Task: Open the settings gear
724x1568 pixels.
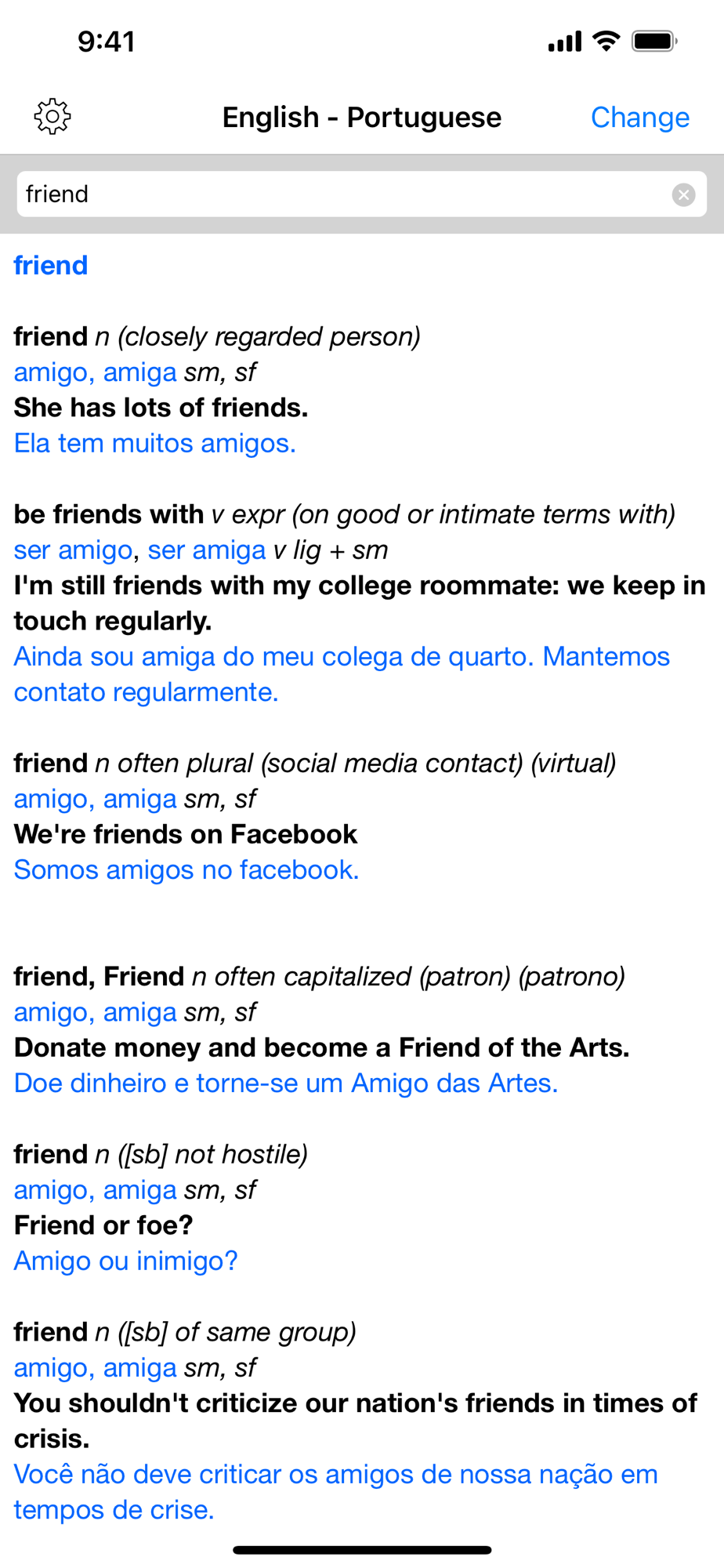Action: [52, 117]
